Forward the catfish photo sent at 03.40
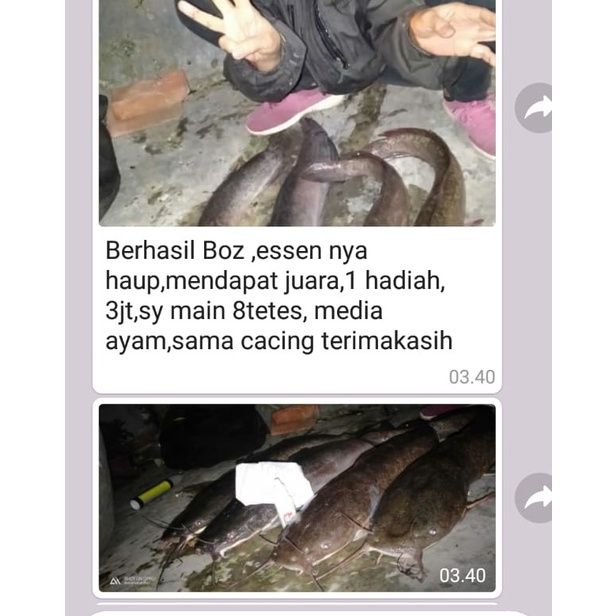The width and height of the screenshot is (616, 616). click(x=538, y=497)
